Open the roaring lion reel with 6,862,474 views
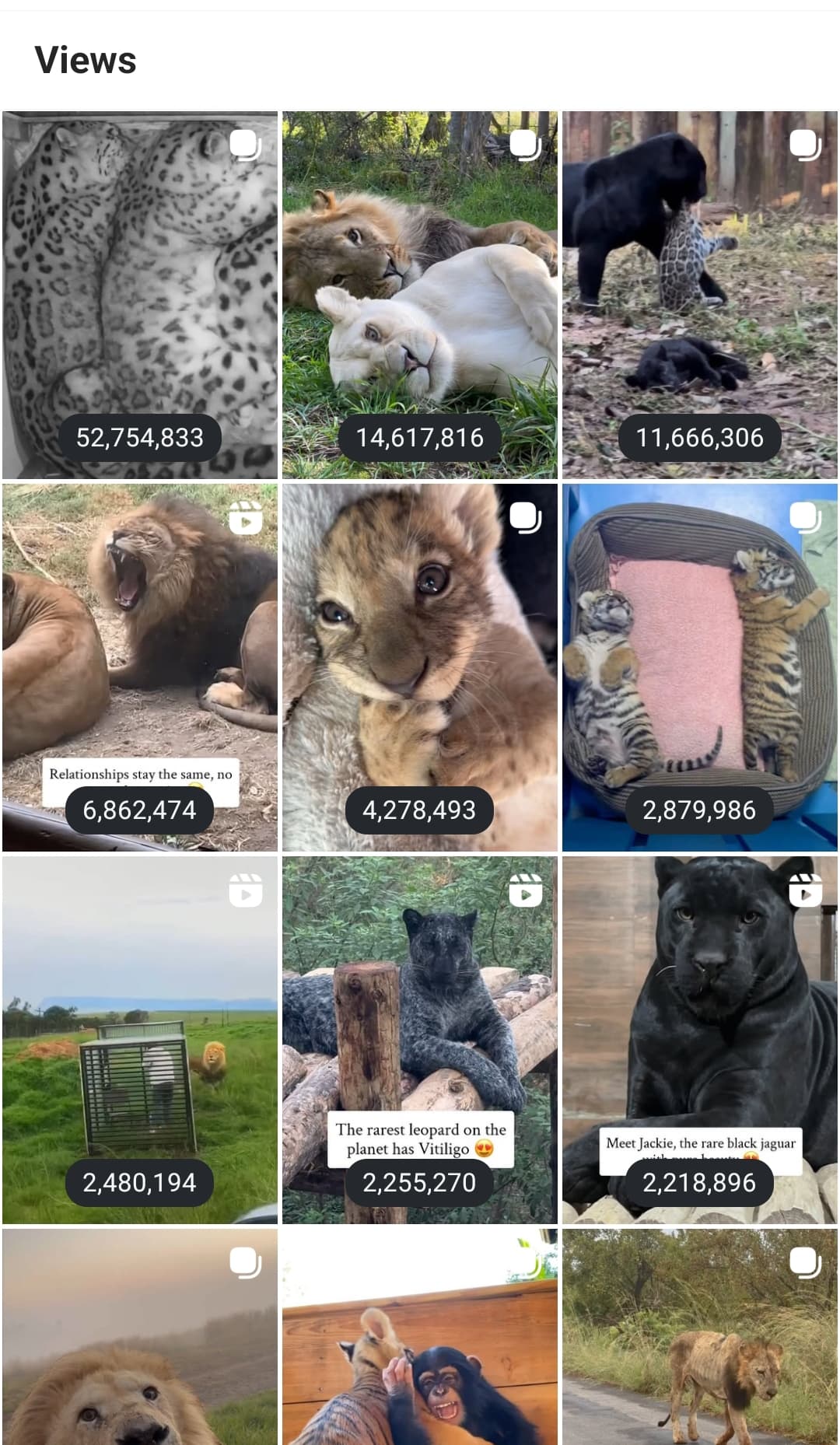Screen dimensions: 840x1445 140,667
